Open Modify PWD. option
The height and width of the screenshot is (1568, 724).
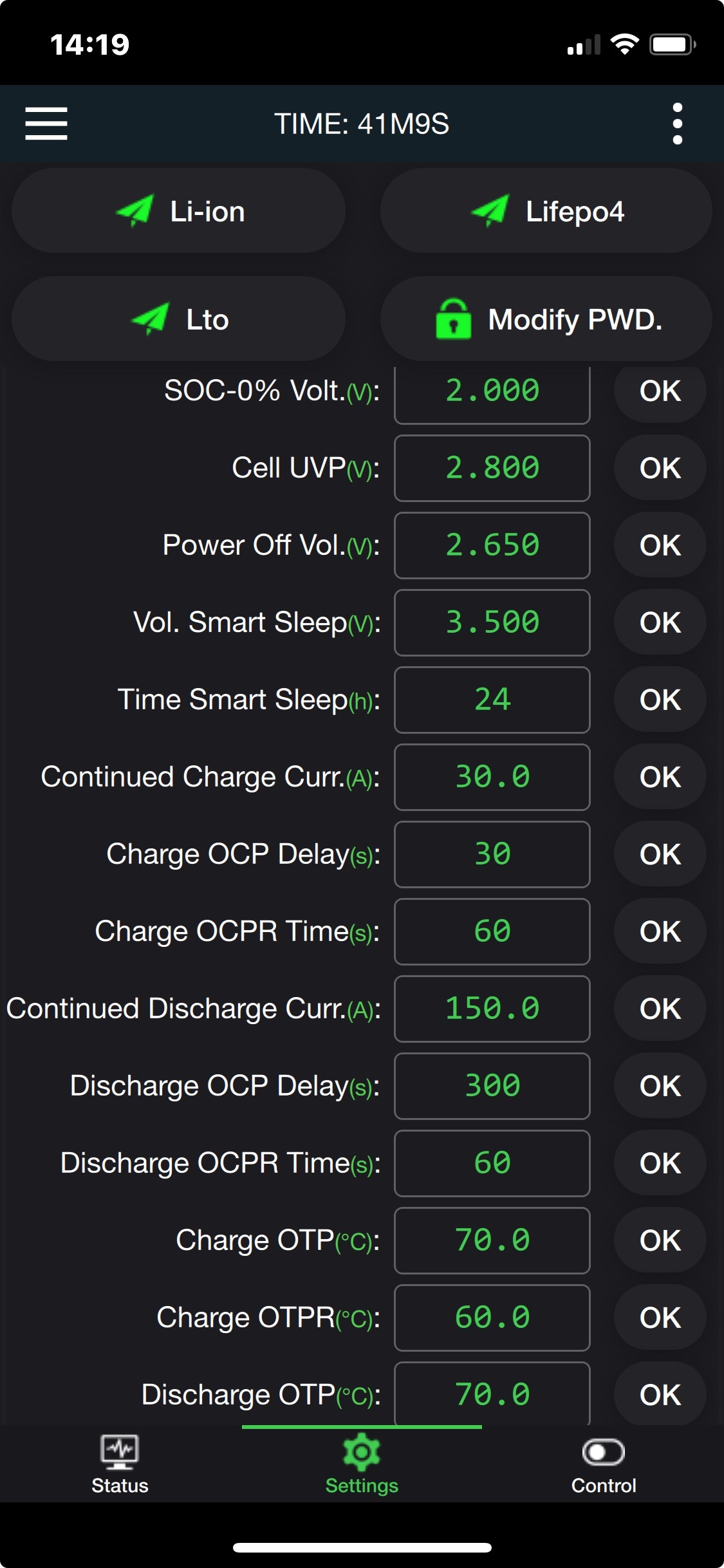pyautogui.click(x=546, y=319)
